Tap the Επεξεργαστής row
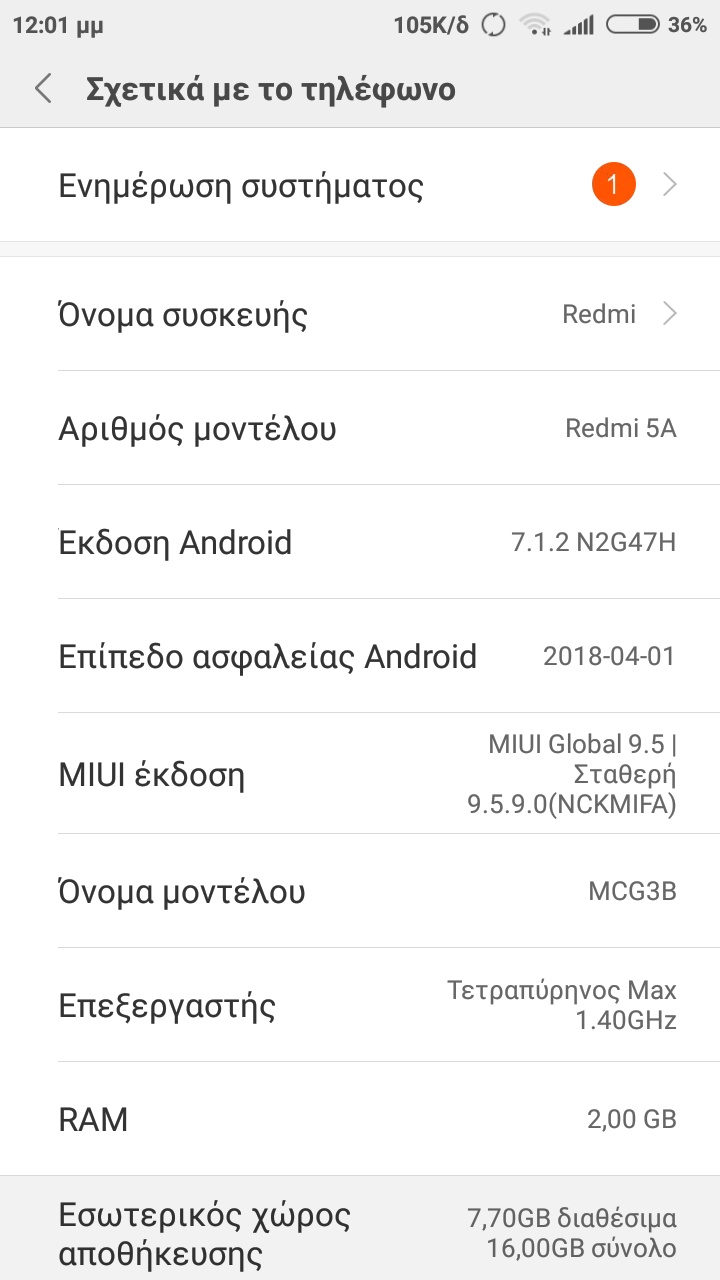This screenshot has height=1280, width=720. [360, 1005]
